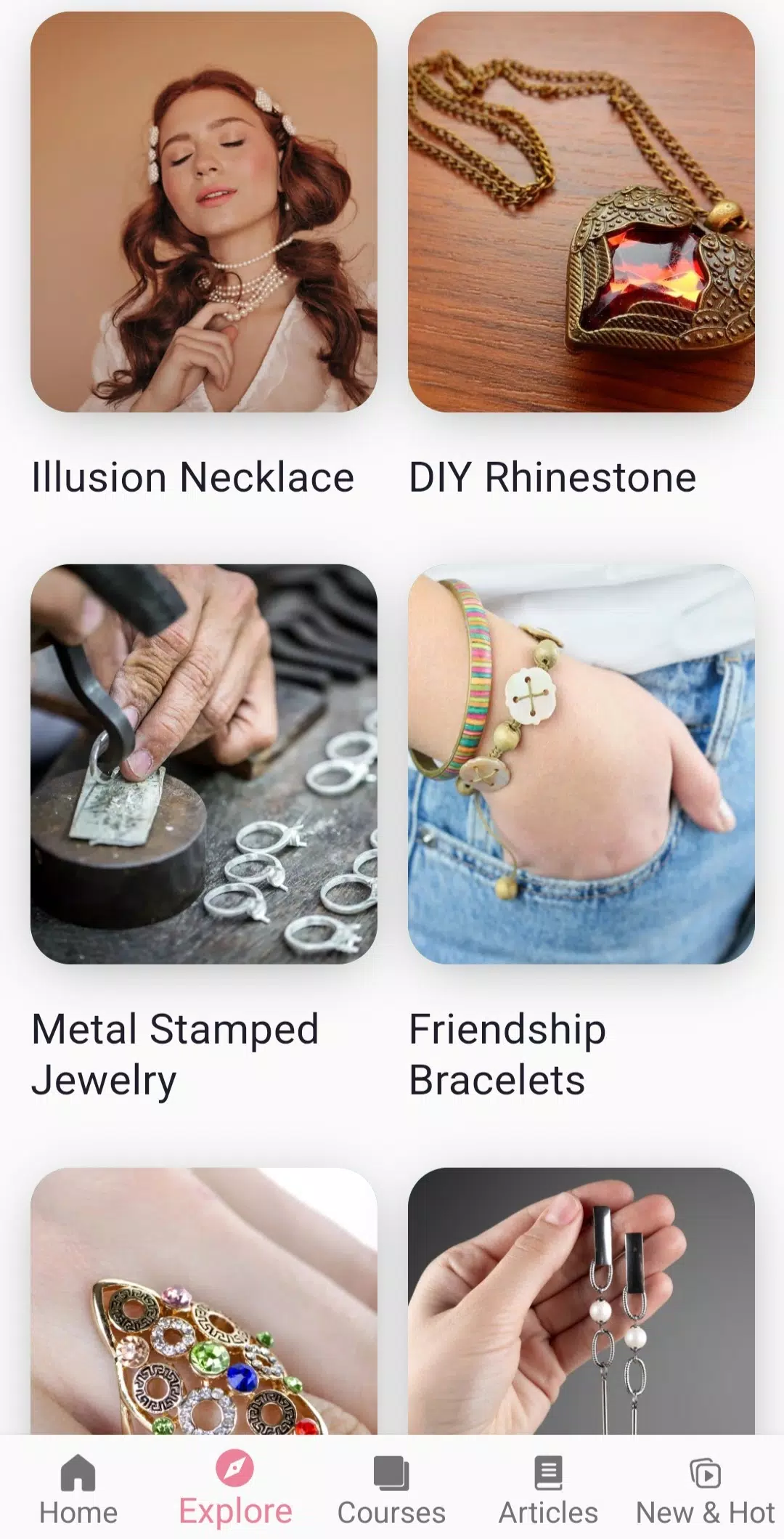The image size is (784, 1539).
Task: Select the Explore tab
Action: coord(235,1490)
